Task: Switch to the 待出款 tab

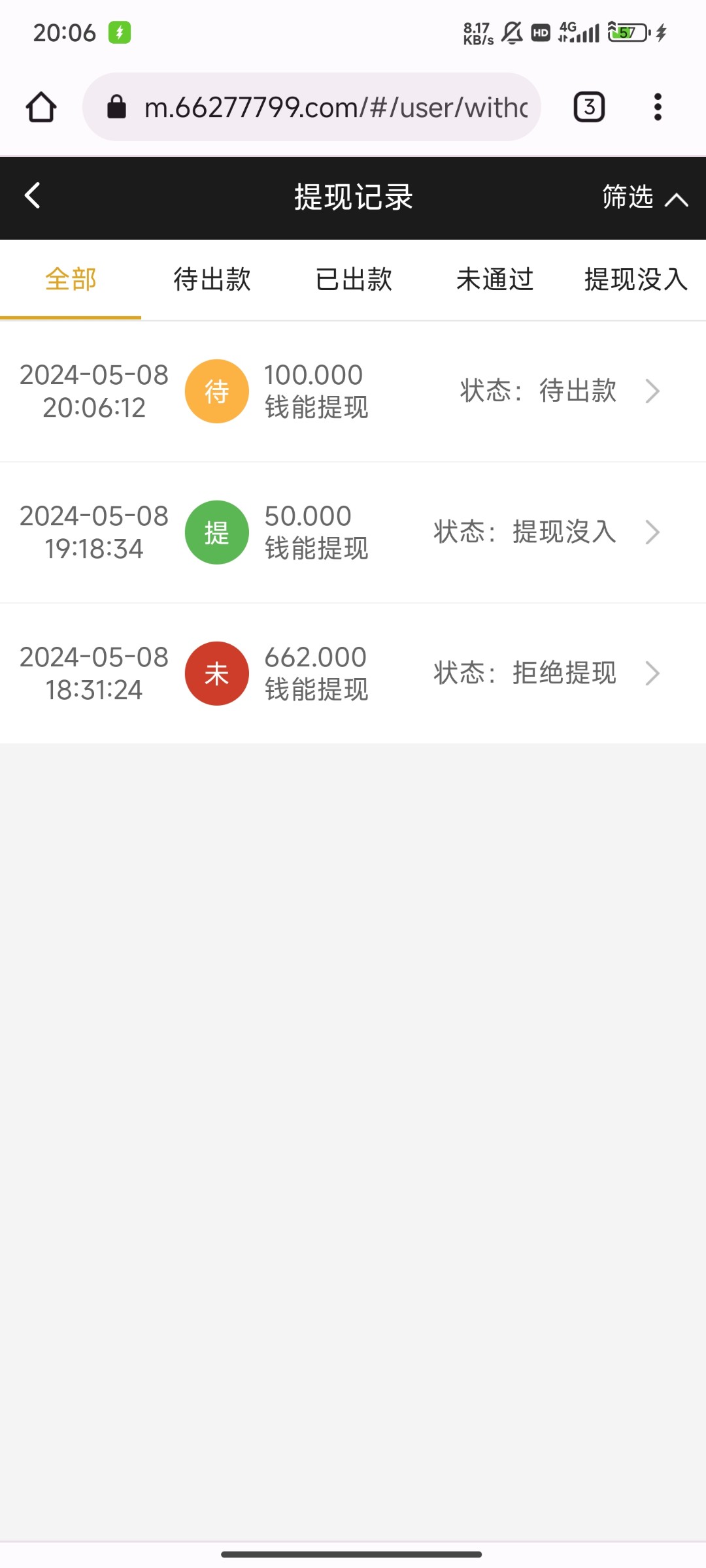Action: (212, 280)
